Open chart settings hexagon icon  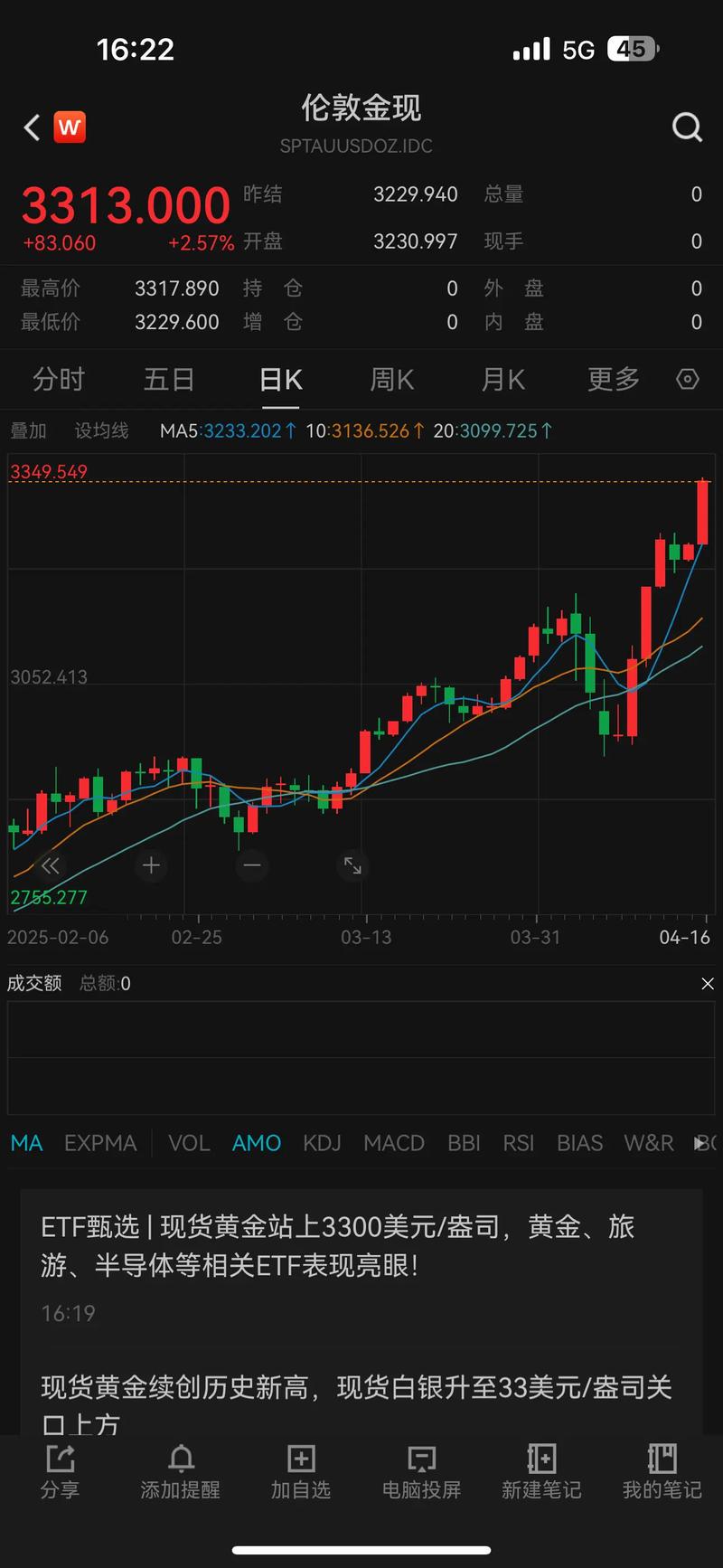point(688,380)
